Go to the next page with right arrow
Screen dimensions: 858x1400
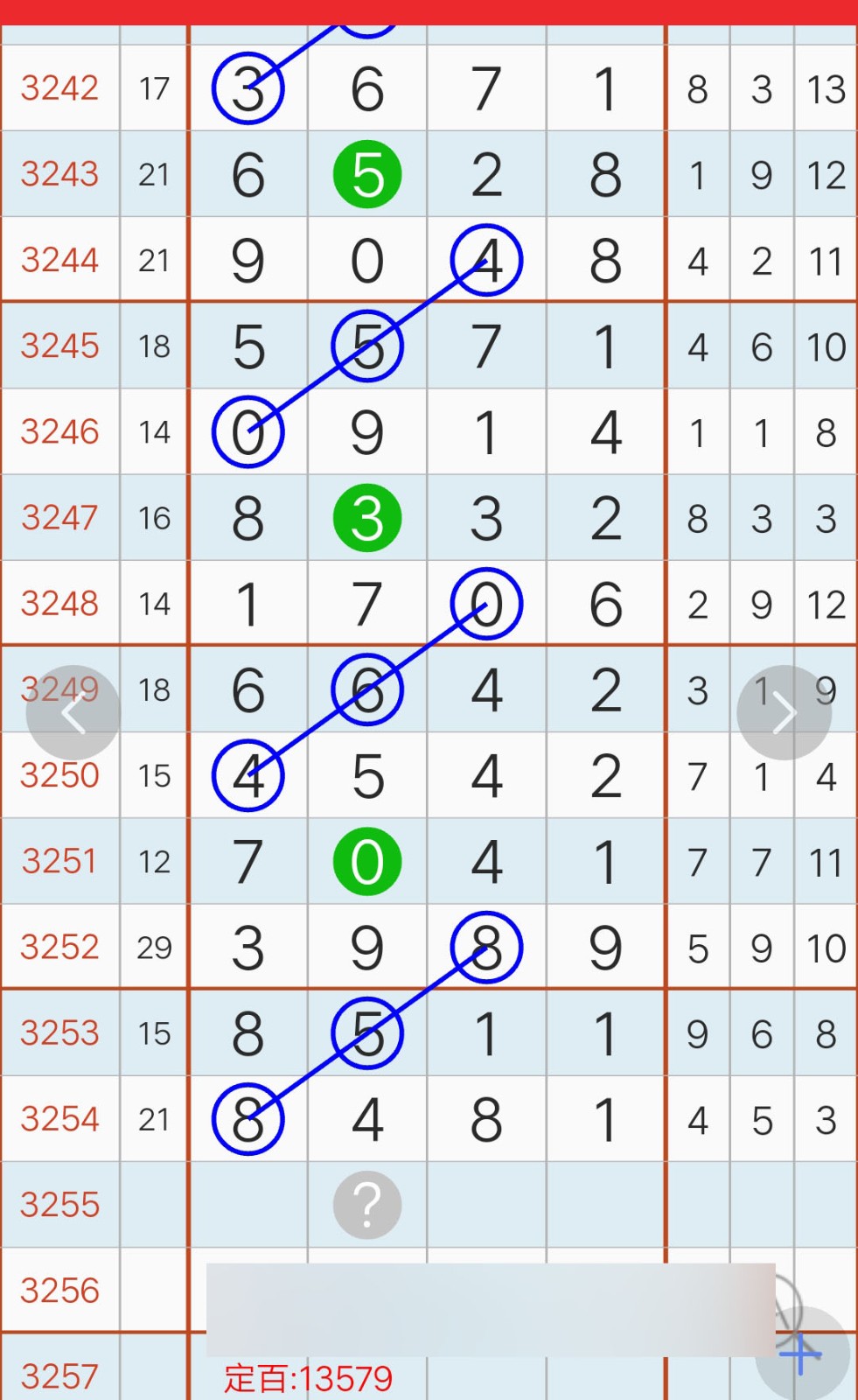click(784, 713)
